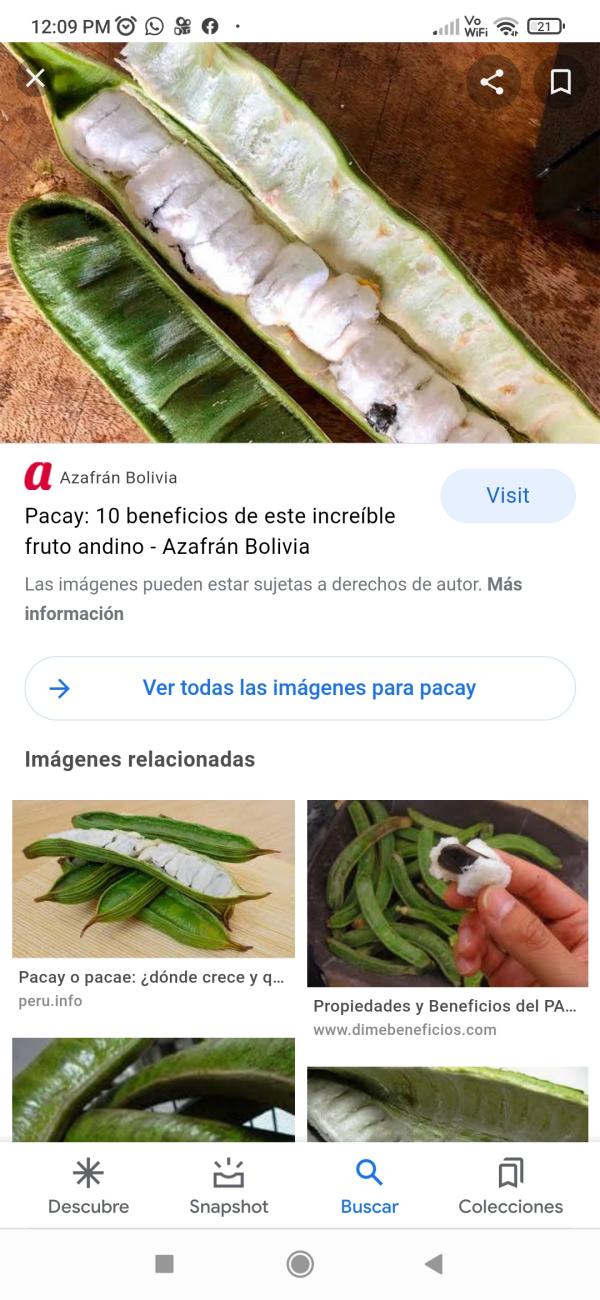View all images for pacay
The width and height of the screenshot is (600, 1300).
[300, 688]
